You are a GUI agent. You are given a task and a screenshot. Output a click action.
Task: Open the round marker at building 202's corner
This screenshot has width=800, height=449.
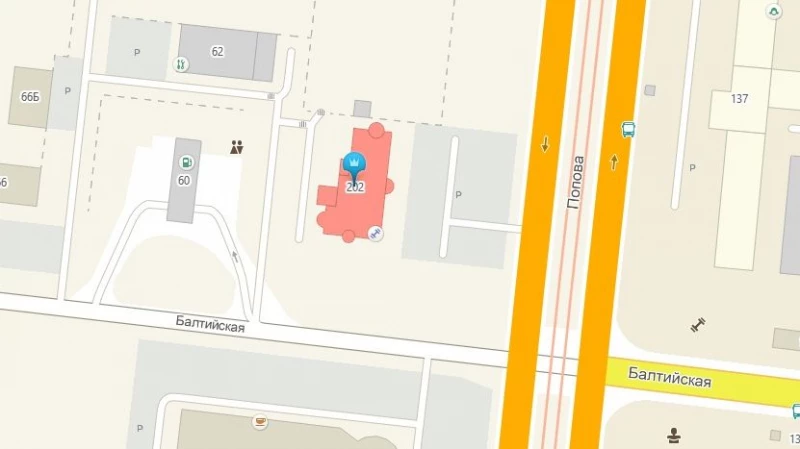[375, 233]
